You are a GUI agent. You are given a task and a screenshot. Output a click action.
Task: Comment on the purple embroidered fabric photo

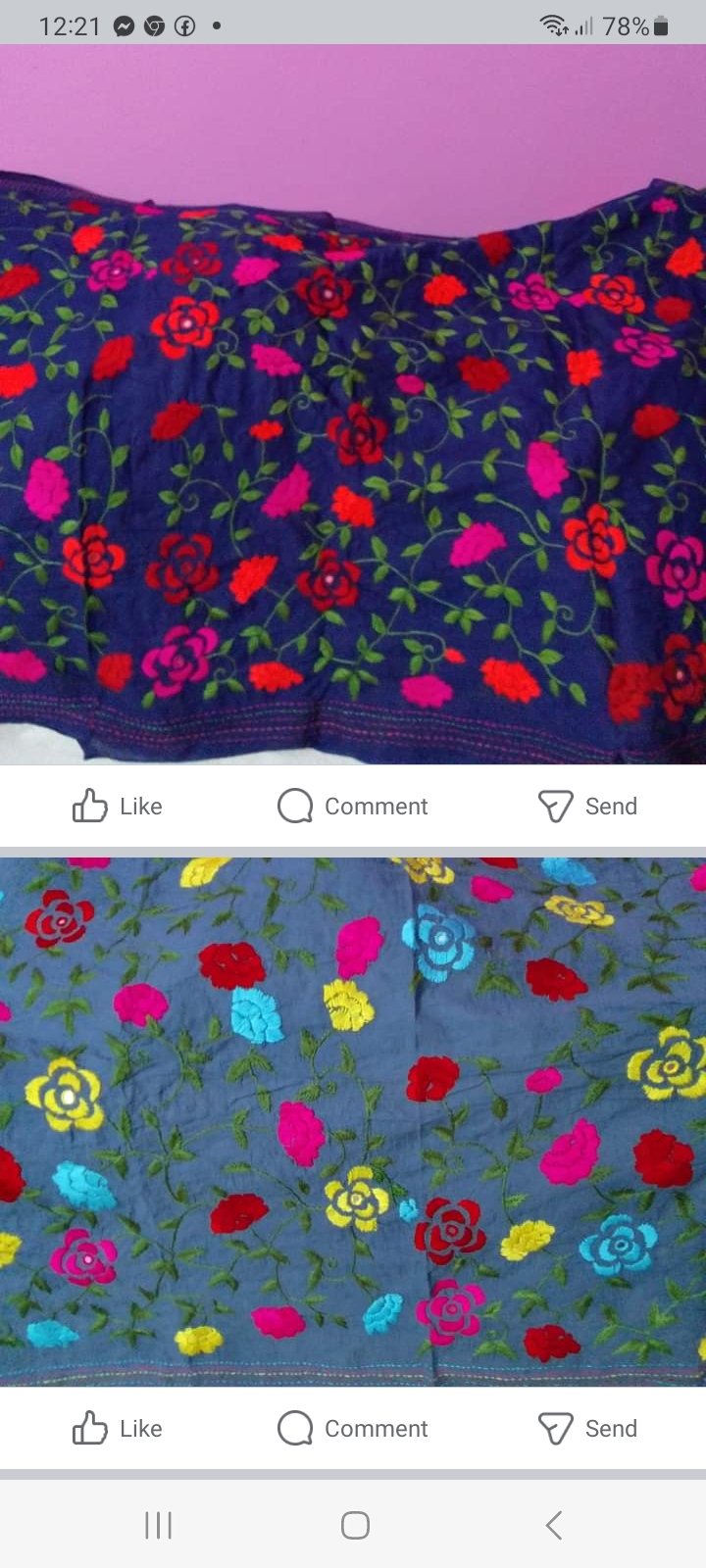tap(353, 807)
